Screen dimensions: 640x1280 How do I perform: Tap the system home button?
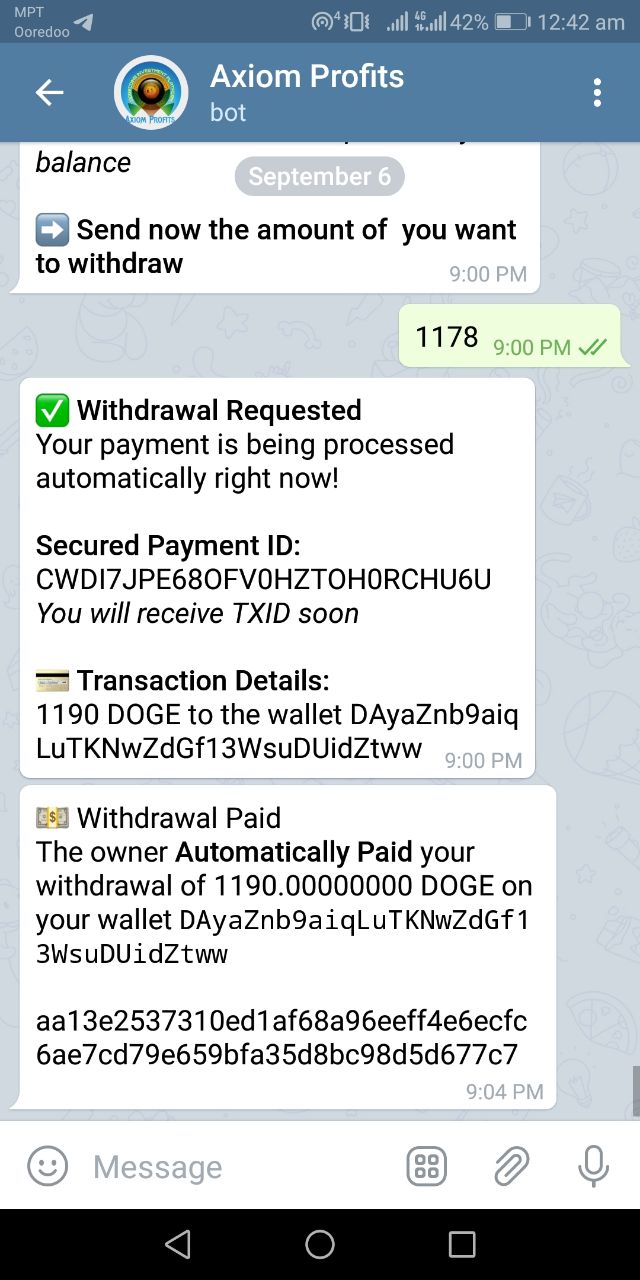(320, 1244)
